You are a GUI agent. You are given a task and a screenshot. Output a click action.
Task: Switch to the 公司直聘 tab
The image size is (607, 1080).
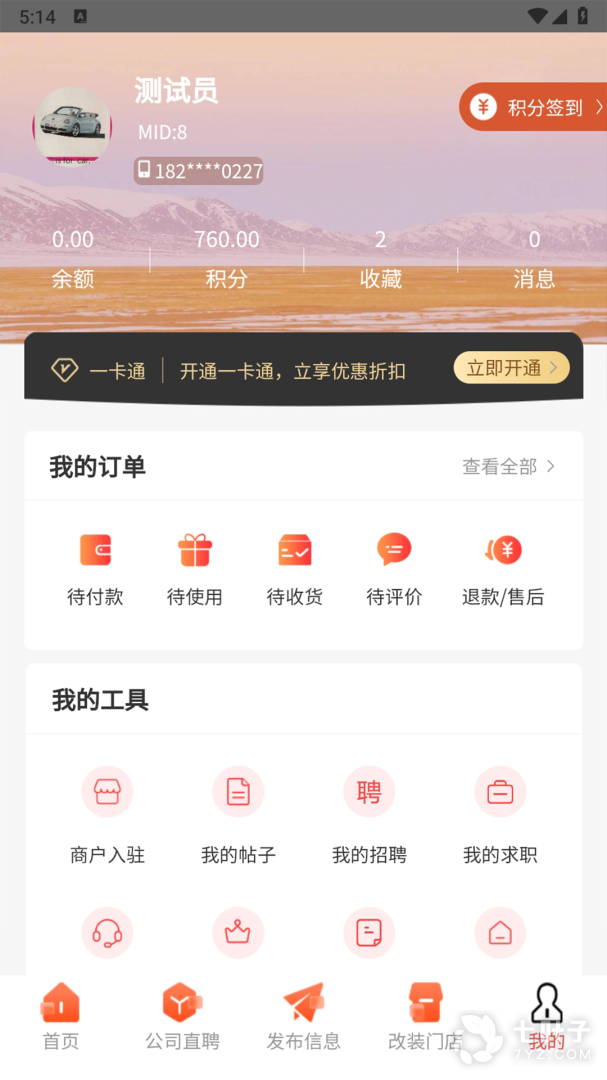pos(182,1016)
